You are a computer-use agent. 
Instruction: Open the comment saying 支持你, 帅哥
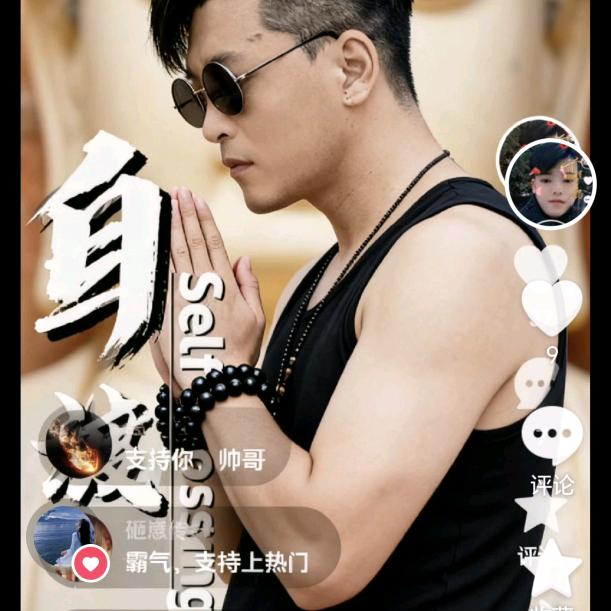point(195,461)
